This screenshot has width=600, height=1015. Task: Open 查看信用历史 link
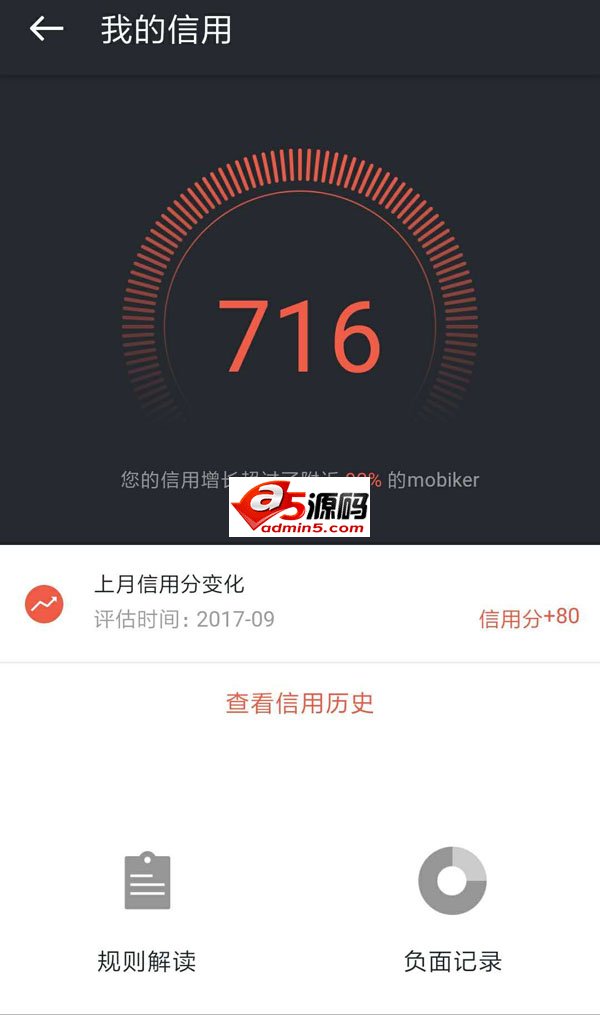click(300, 703)
